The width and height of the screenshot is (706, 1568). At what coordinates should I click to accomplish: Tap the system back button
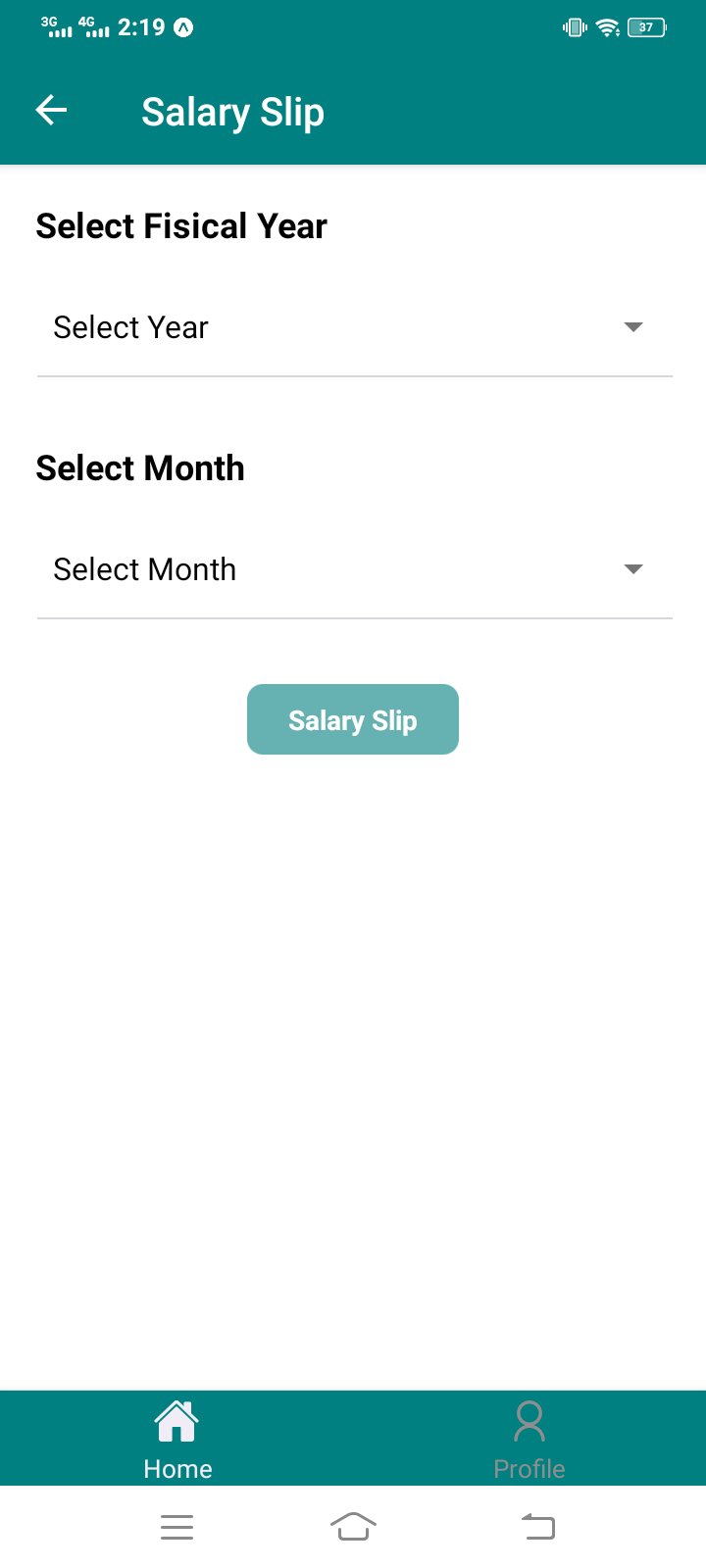pos(537,1527)
